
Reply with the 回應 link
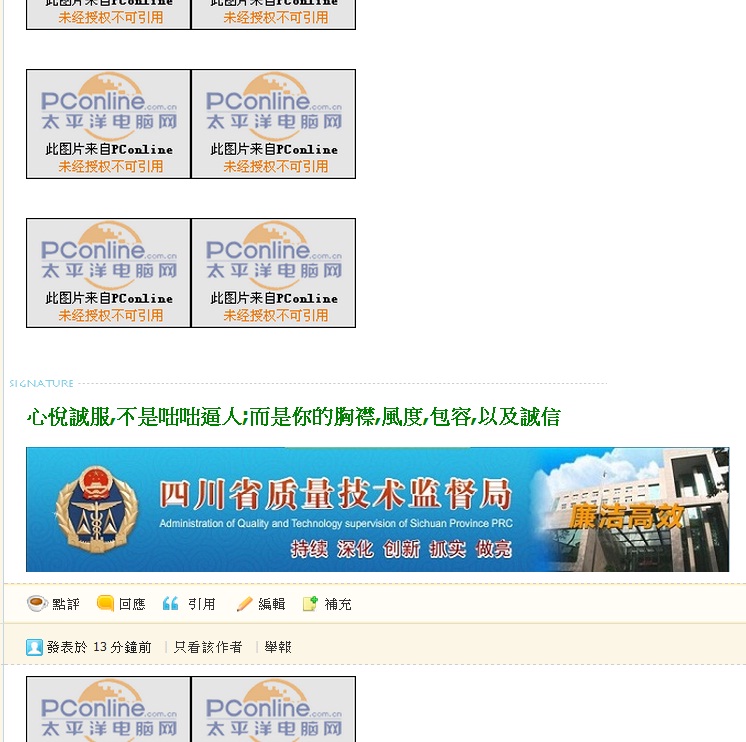tap(122, 604)
